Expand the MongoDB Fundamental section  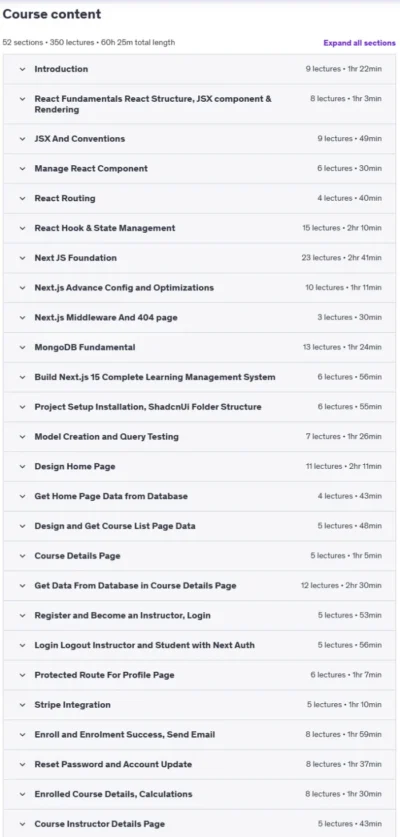pos(199,348)
